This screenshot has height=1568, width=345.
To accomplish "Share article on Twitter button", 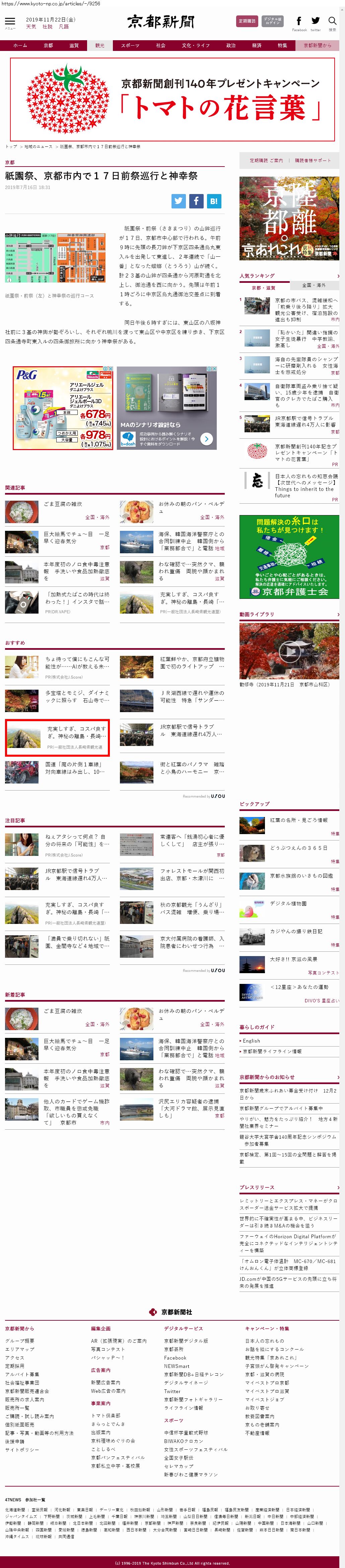I will (178, 201).
